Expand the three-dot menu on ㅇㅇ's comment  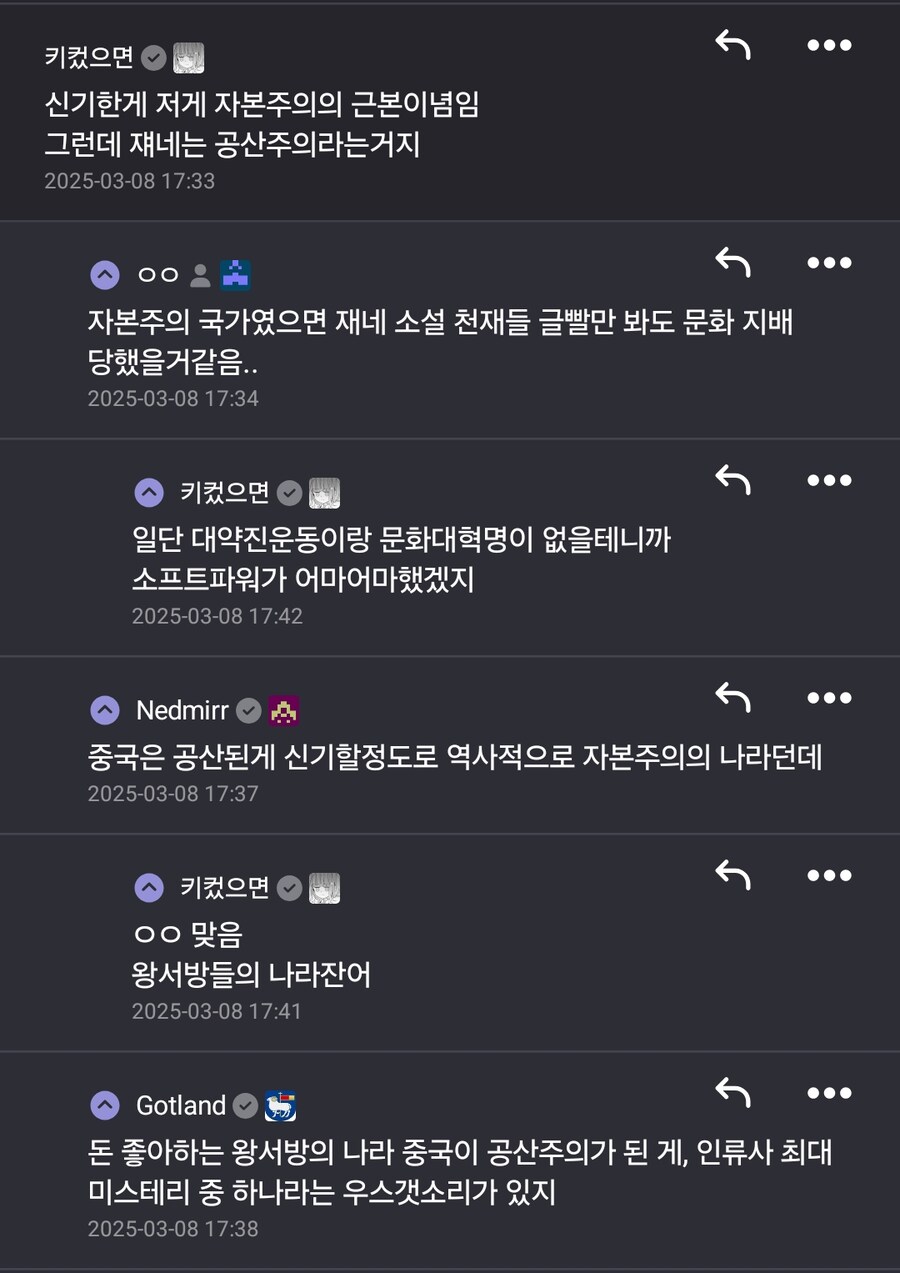(x=829, y=263)
